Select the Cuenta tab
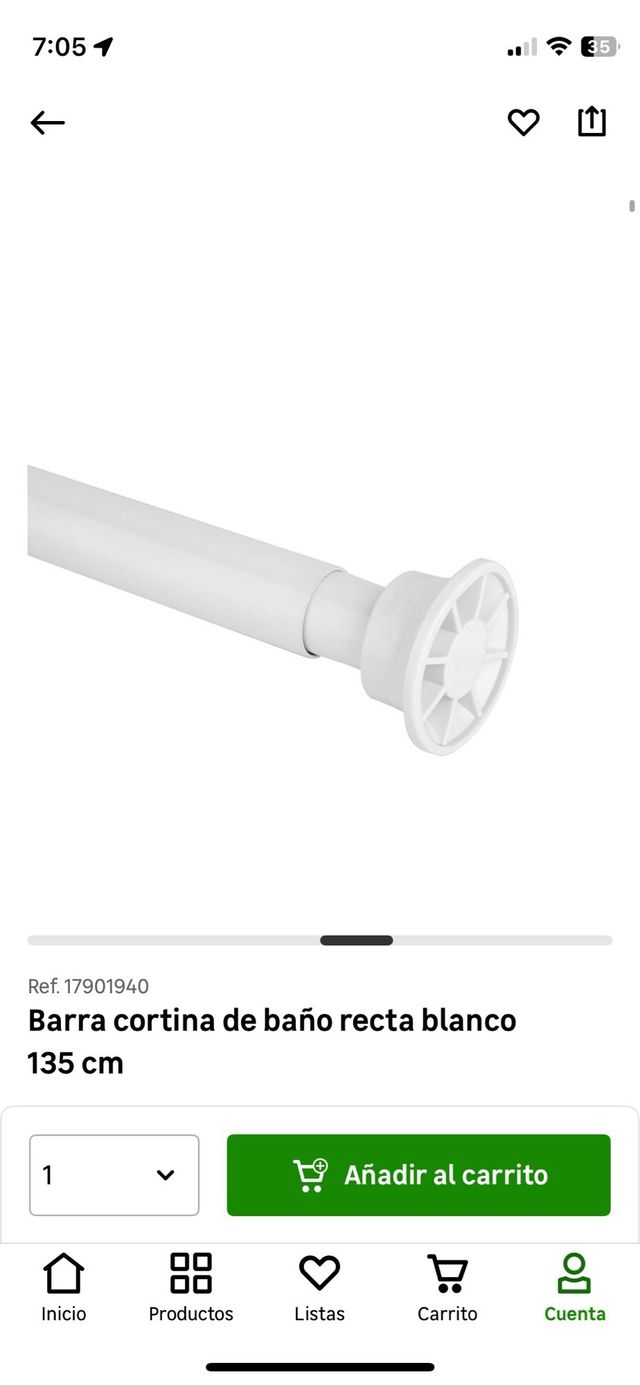Image resolution: width=640 pixels, height=1385 pixels. [575, 1288]
